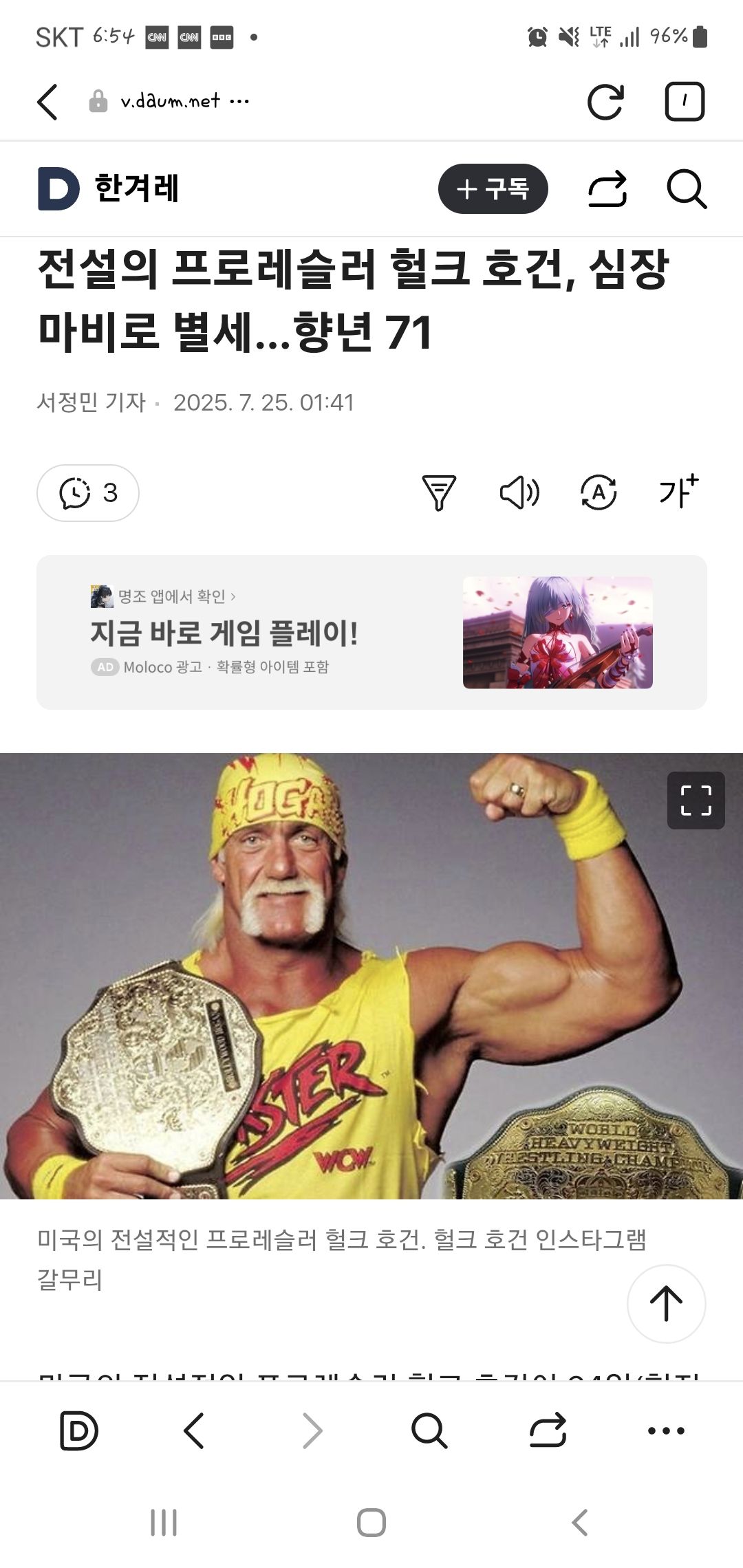The image size is (743, 1568).
Task: Open the bottom toolbar more options menu
Action: click(666, 1430)
